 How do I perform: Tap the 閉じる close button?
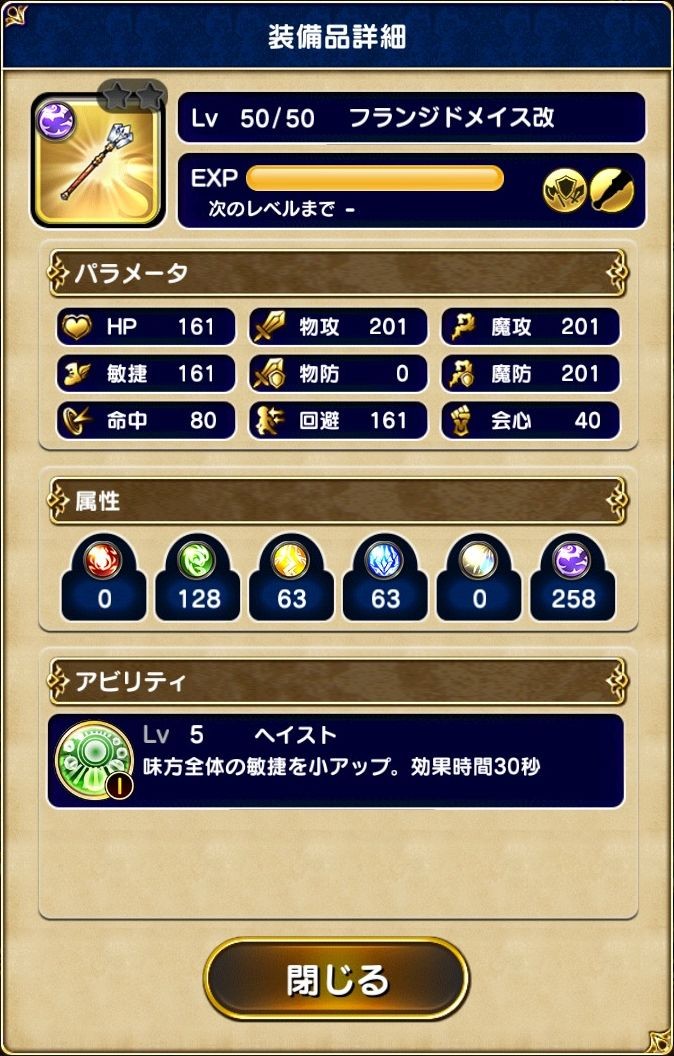(x=336, y=979)
